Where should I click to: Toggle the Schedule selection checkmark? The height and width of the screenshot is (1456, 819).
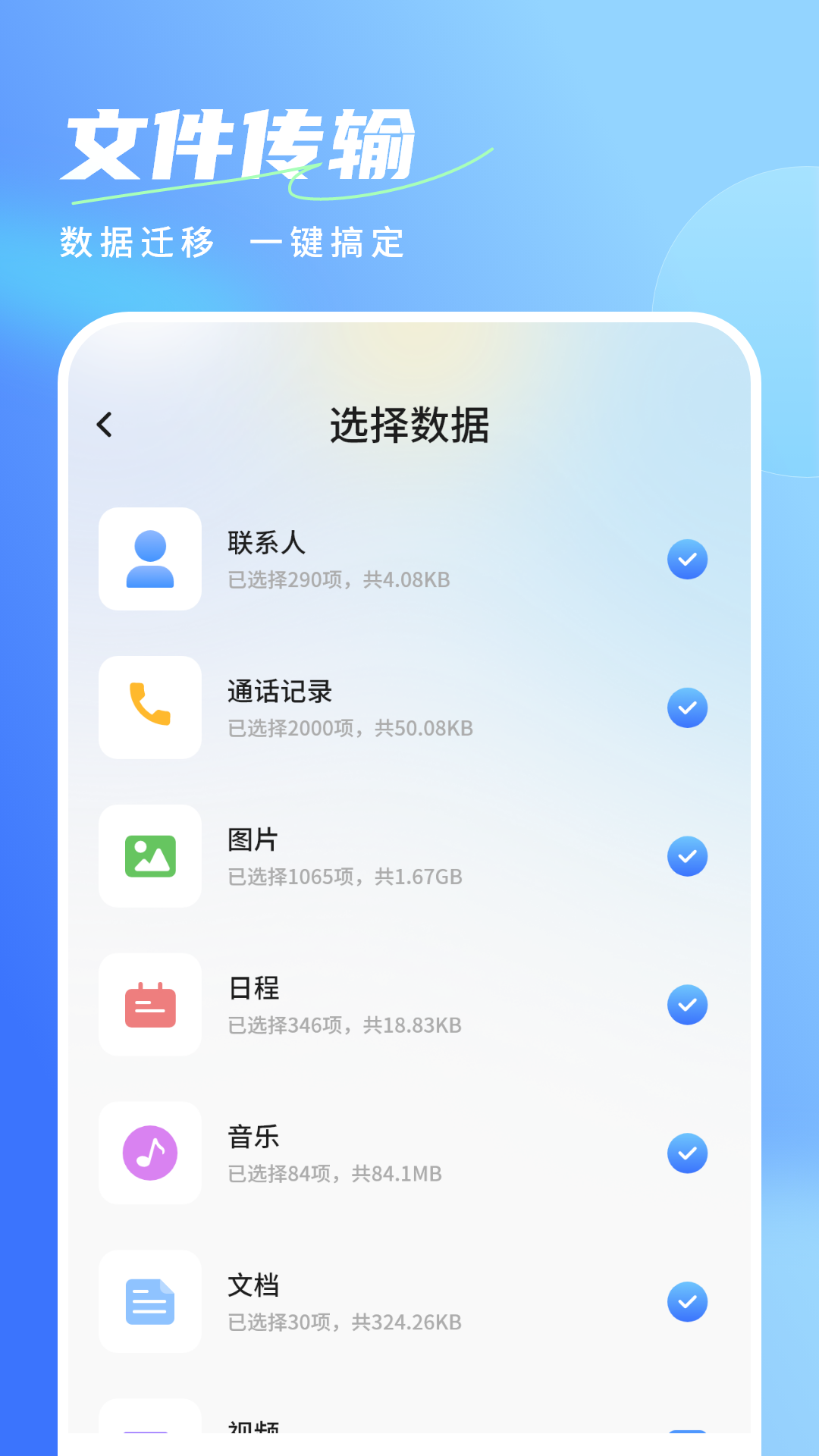[x=687, y=1005]
